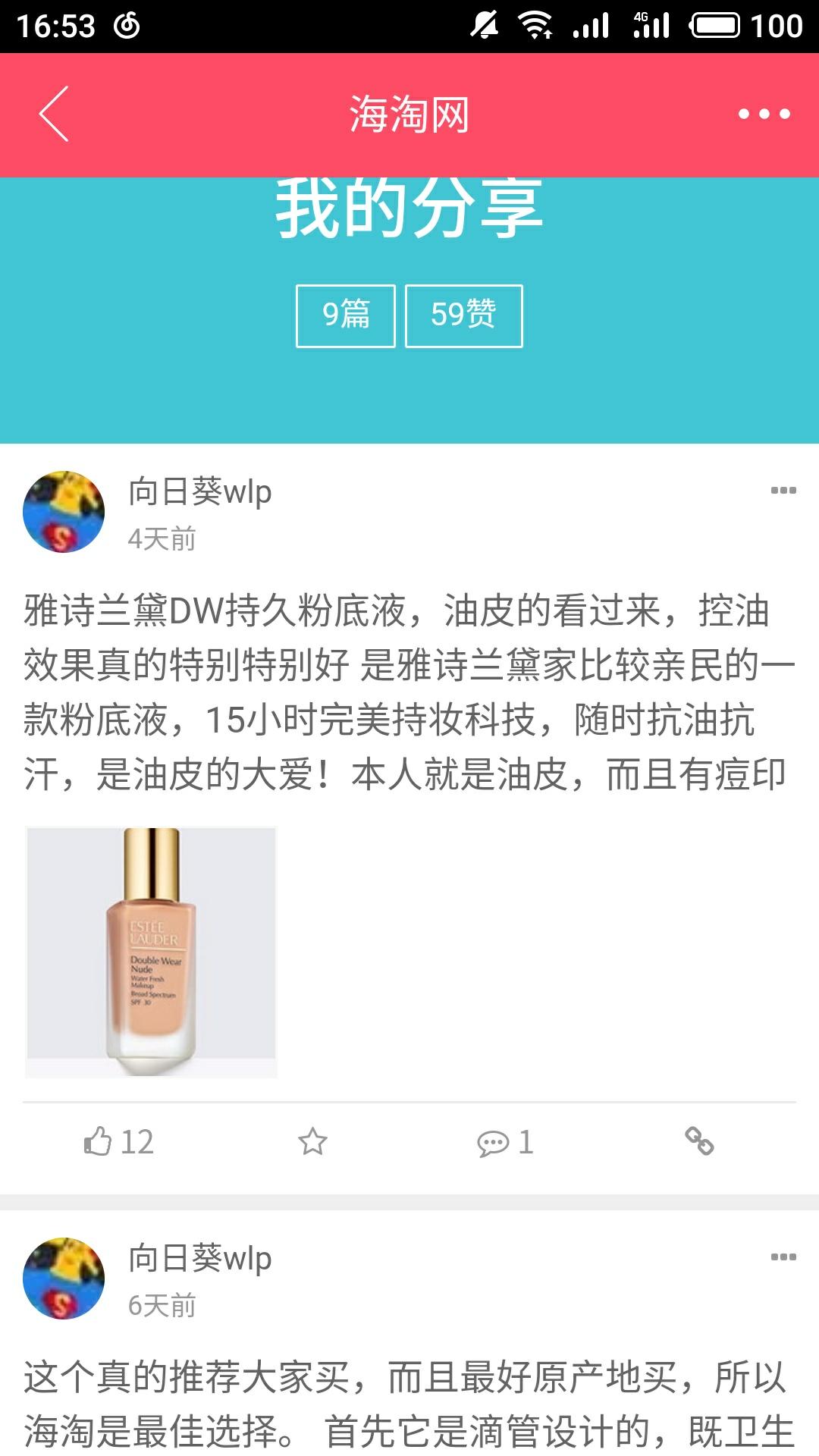Copy link of the foundation post
The height and width of the screenshot is (1456, 819).
pyautogui.click(x=699, y=1141)
